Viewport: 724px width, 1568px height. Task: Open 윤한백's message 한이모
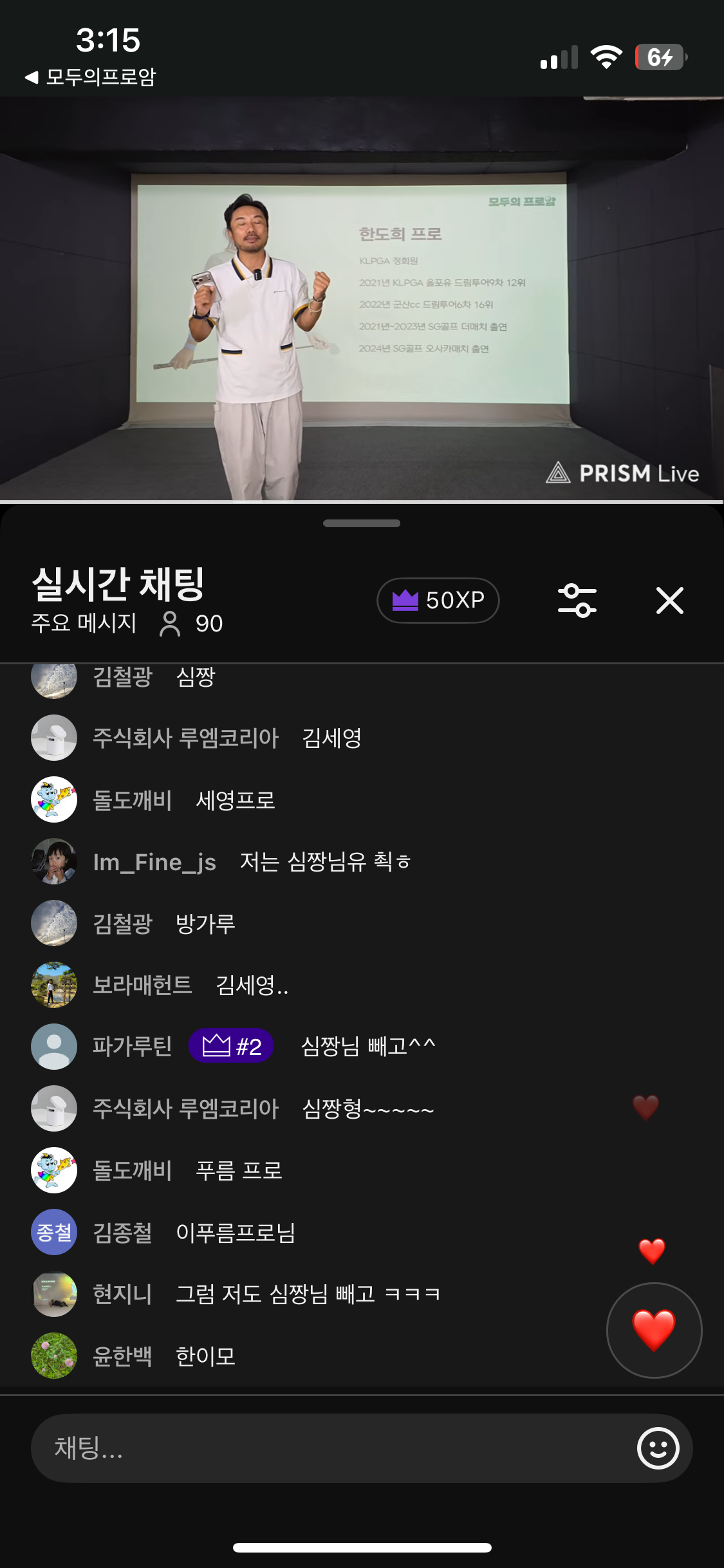pyautogui.click(x=205, y=1356)
